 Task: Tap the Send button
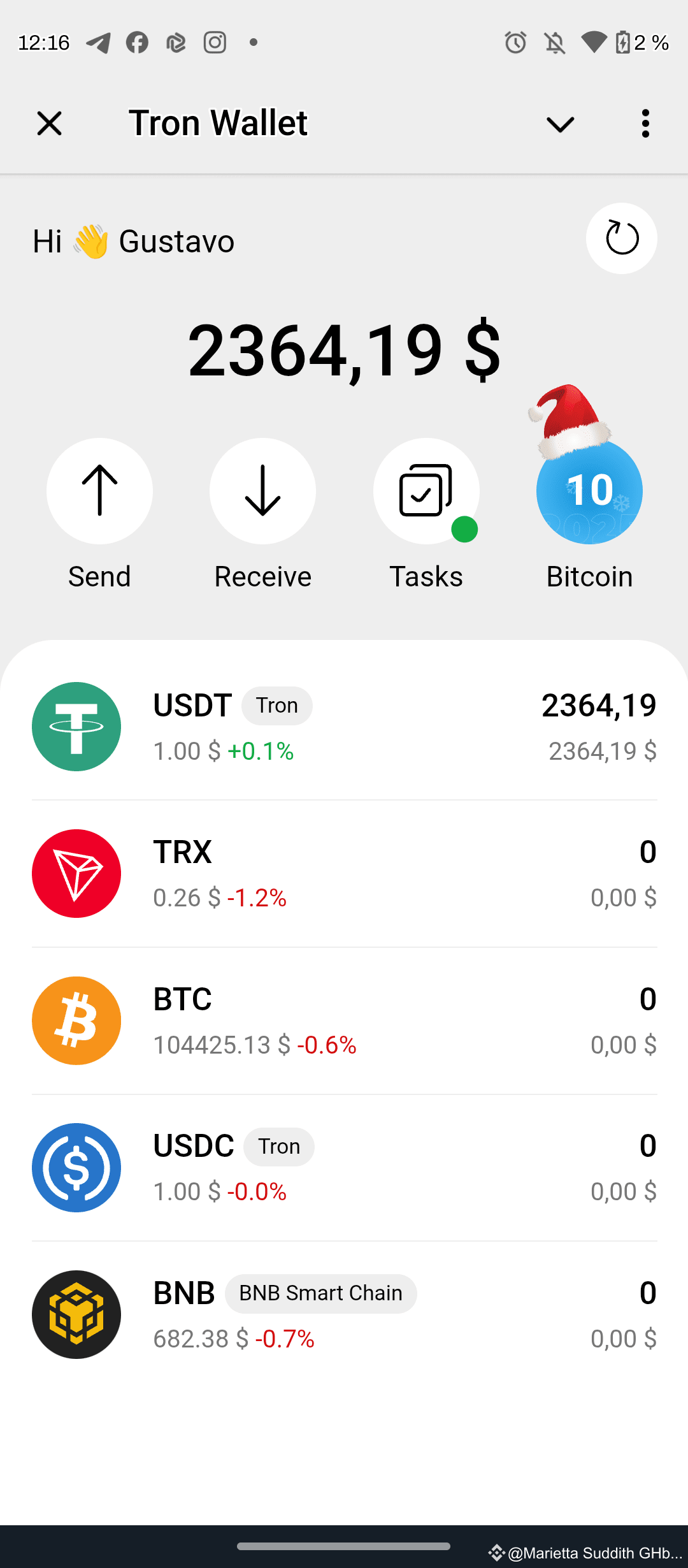tap(99, 491)
